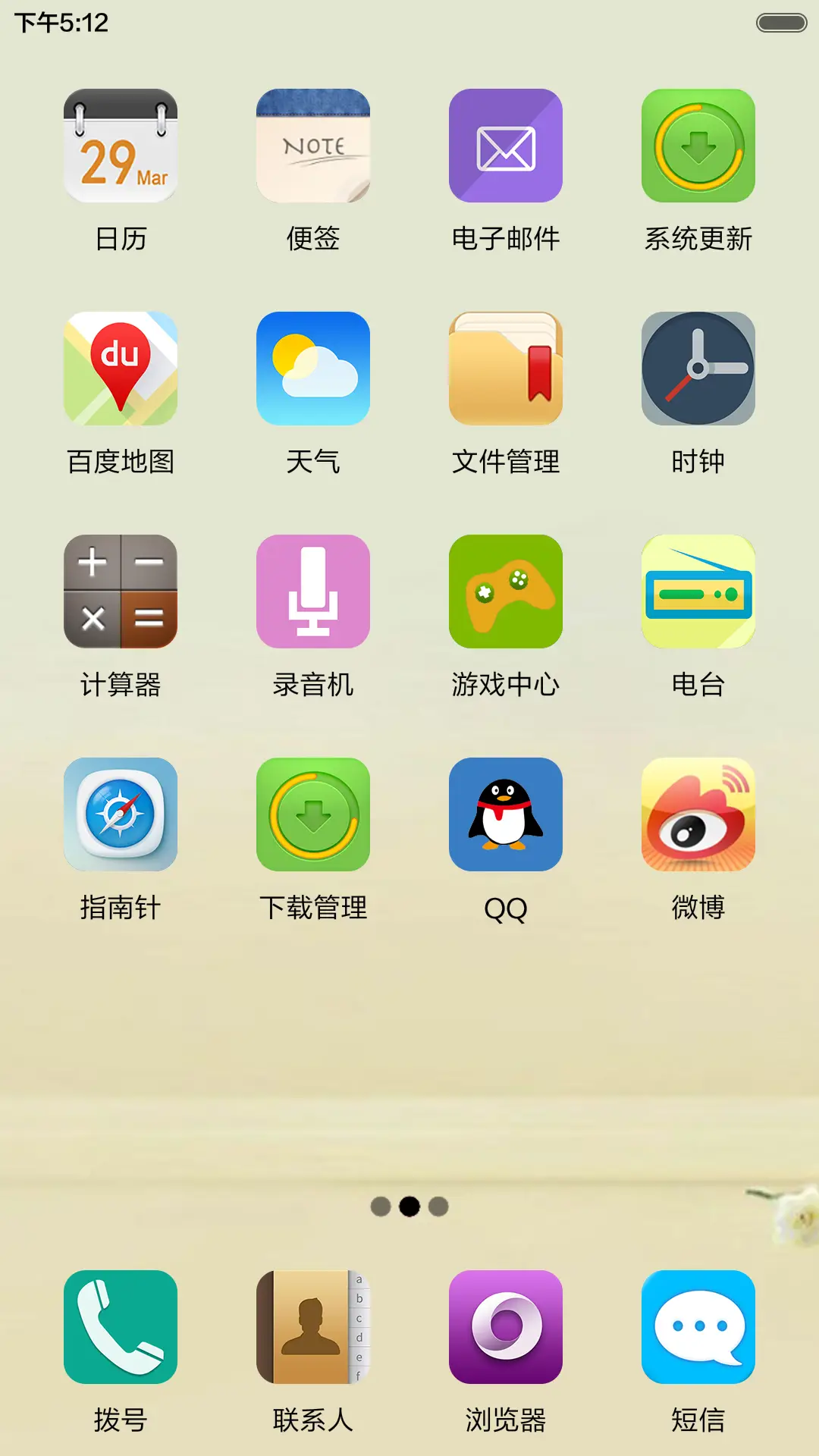Tune into the 电台 radio app
The width and height of the screenshot is (819, 1456).
tap(698, 591)
